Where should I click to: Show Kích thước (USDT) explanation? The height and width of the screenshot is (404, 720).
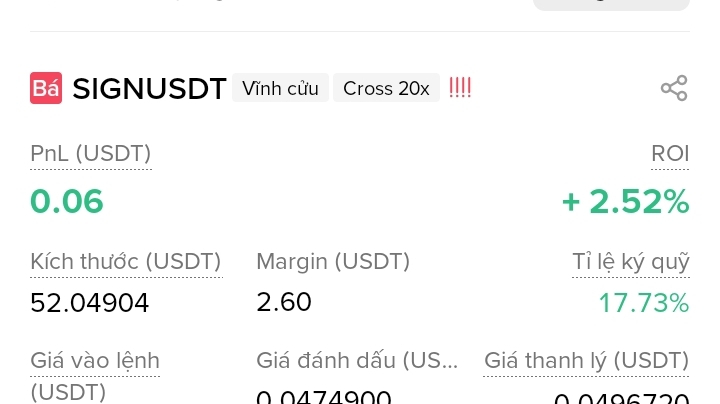125,262
